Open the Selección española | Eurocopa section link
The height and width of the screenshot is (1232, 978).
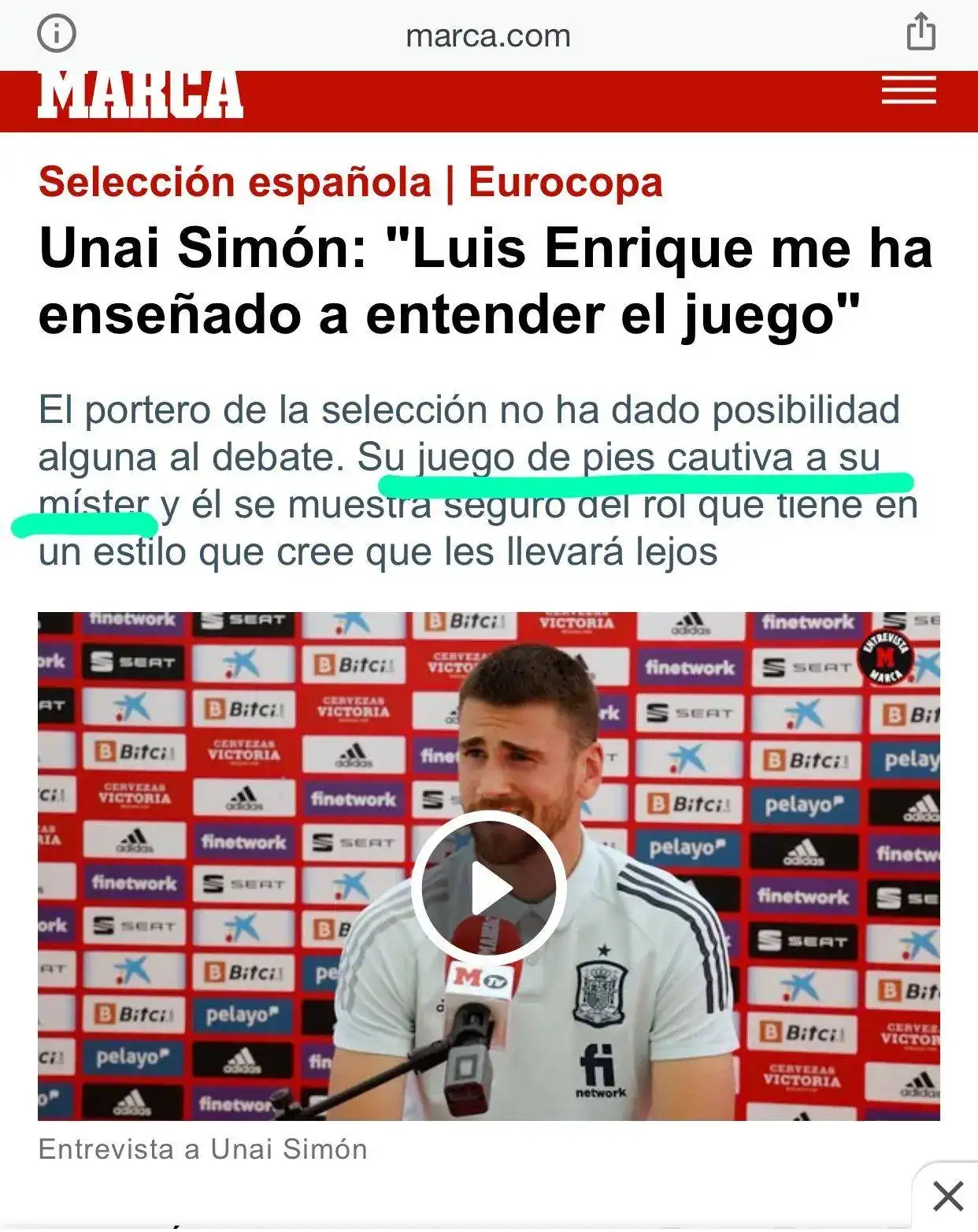pos(350,182)
